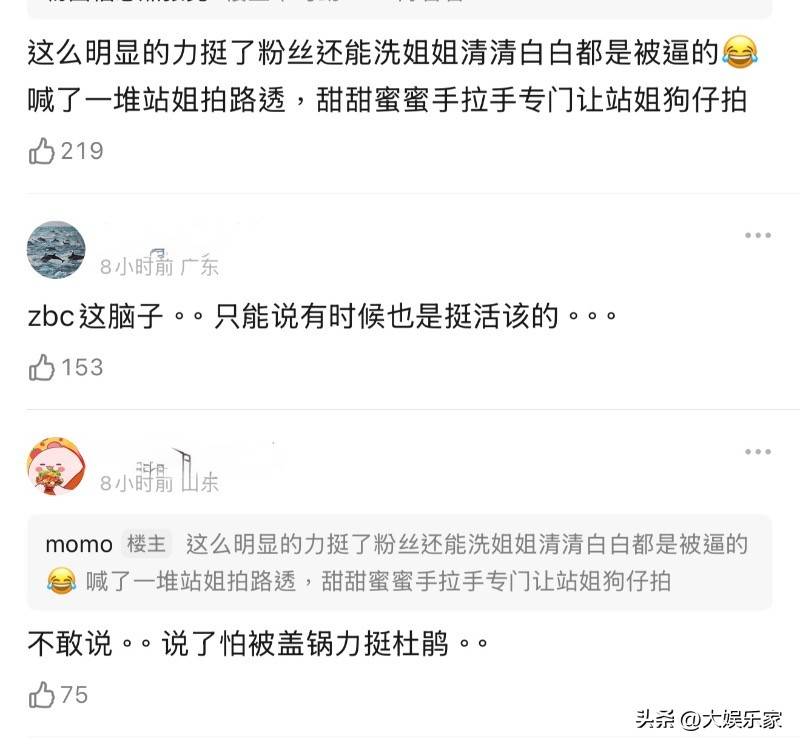Open overflow menu on the 广东 user's comment
Viewport: 800px width, 747px height.
pos(757,236)
